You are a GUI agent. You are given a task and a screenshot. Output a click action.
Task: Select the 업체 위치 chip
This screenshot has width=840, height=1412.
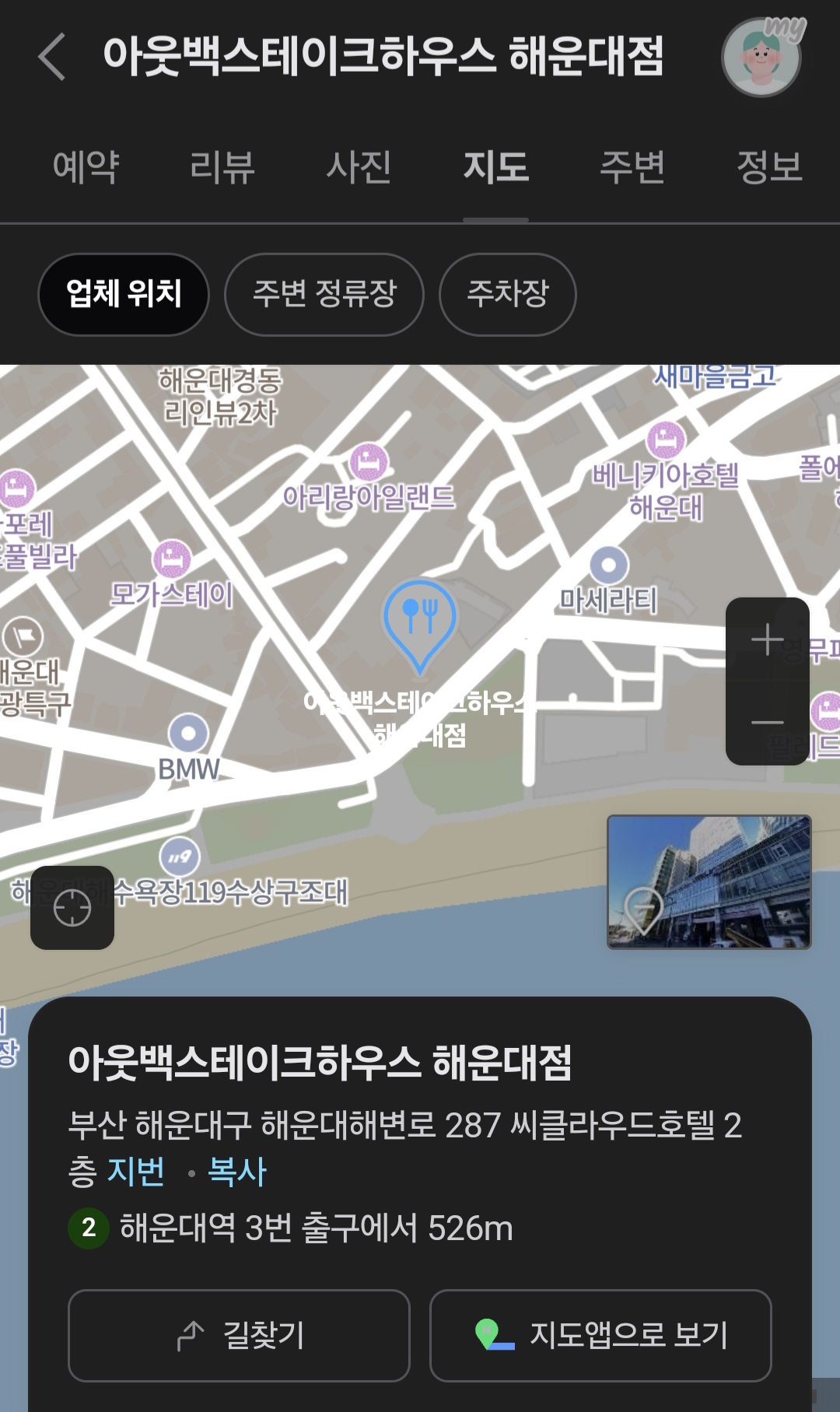click(124, 294)
